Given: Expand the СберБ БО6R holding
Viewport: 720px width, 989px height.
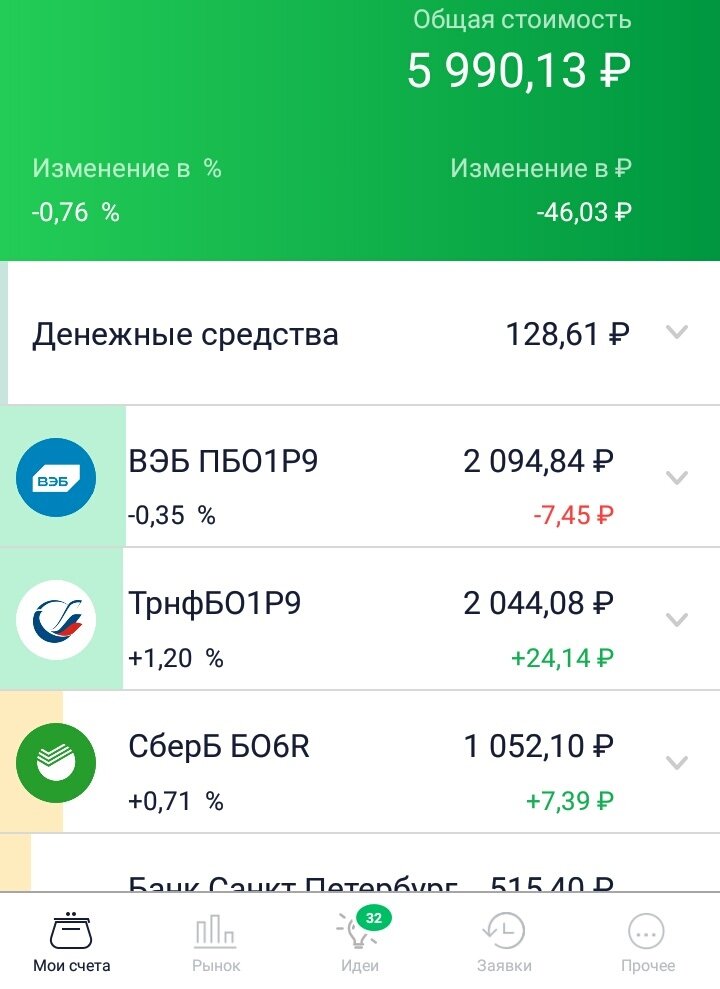Looking at the screenshot, I should pos(678,760).
